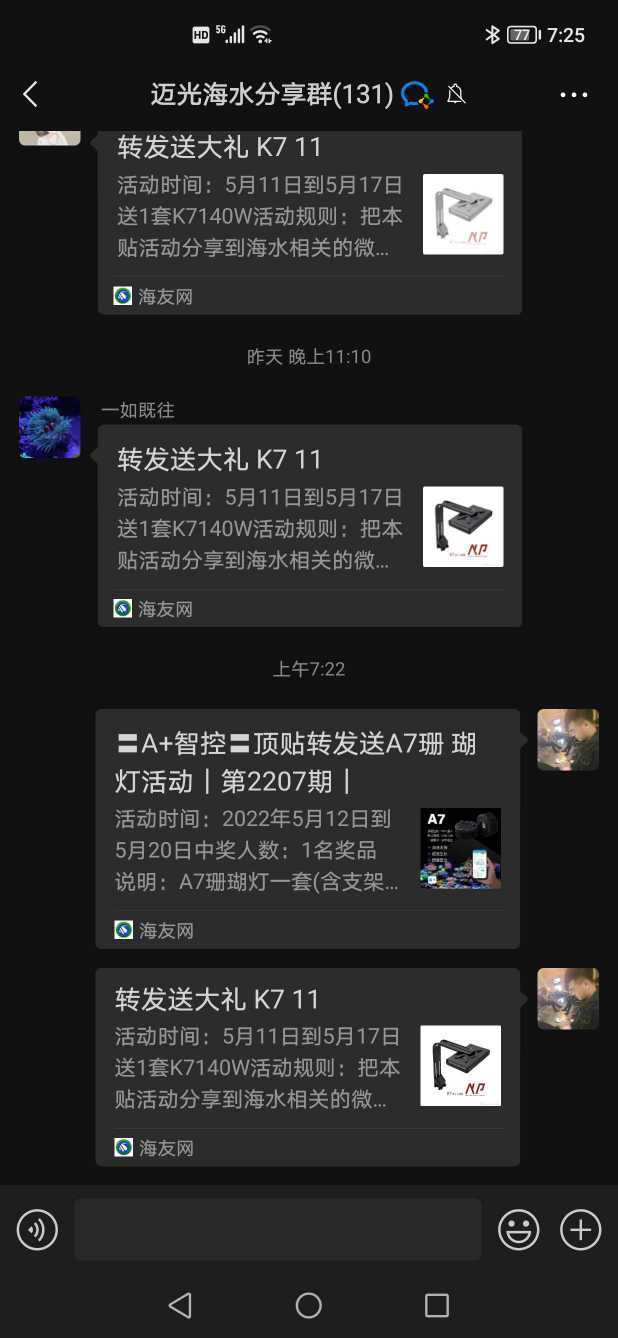This screenshot has height=1338, width=618.
Task: Open the topmost 转发送大礼 K7 11 card
Action: click(309, 220)
